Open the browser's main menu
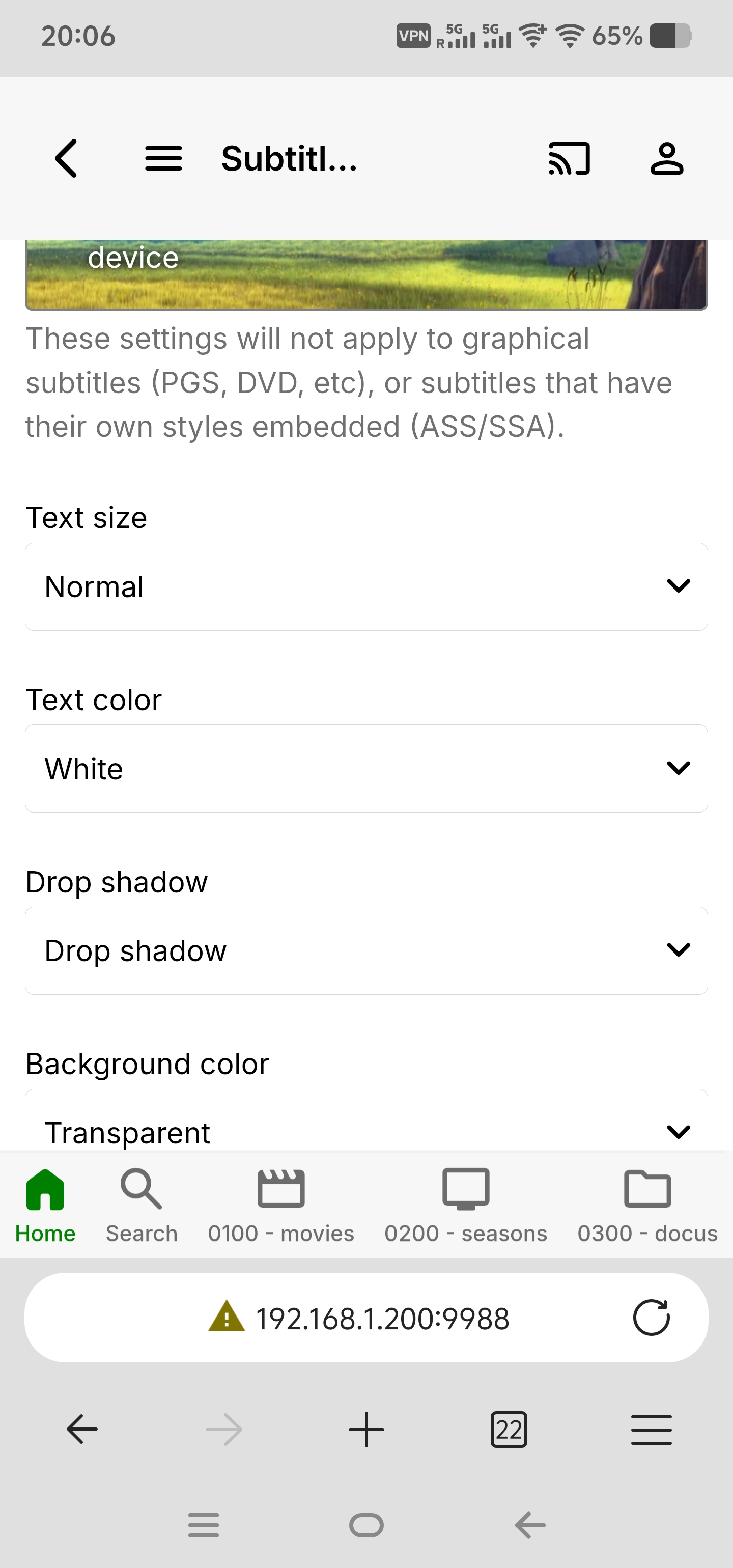This screenshot has width=733, height=1568. pyautogui.click(x=651, y=1429)
